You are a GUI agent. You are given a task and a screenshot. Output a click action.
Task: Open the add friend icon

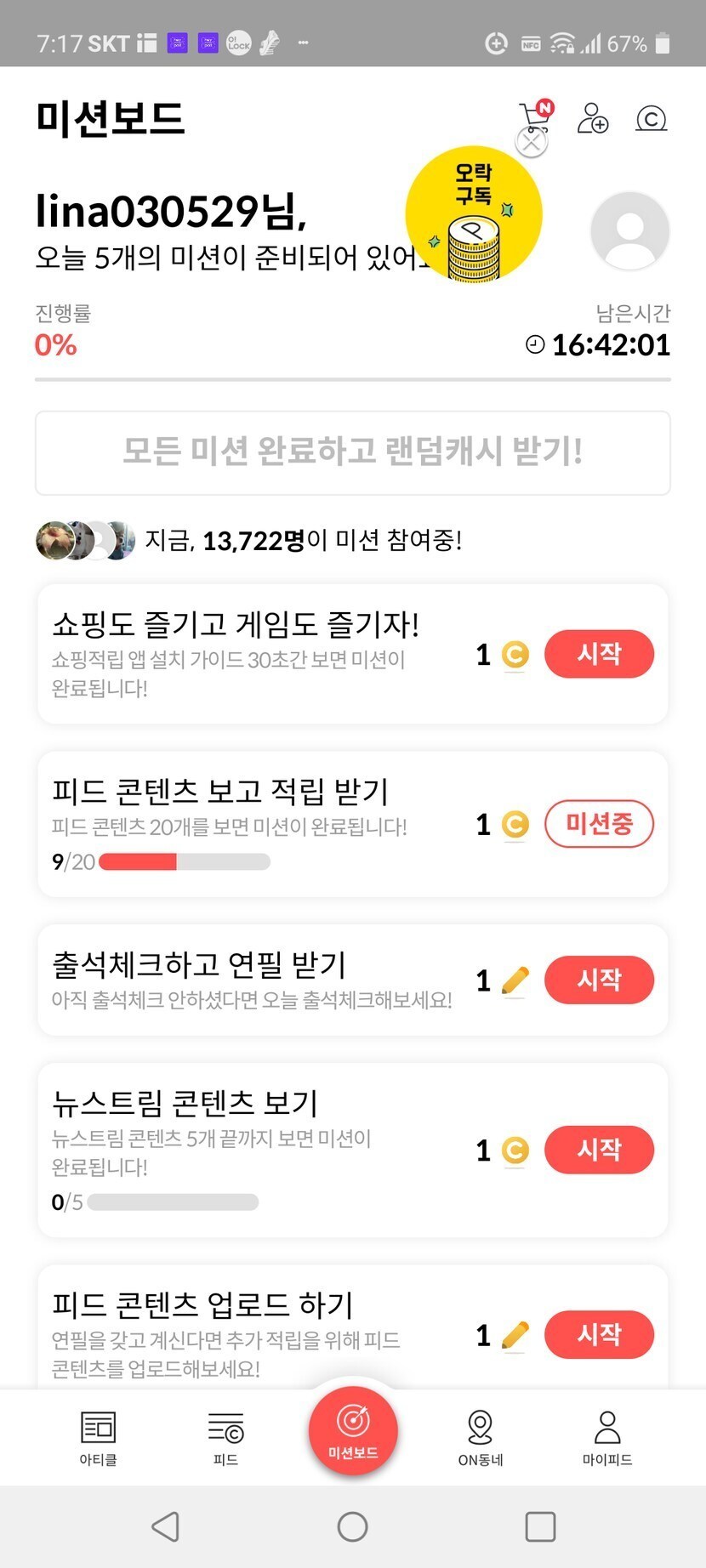pyautogui.click(x=593, y=118)
